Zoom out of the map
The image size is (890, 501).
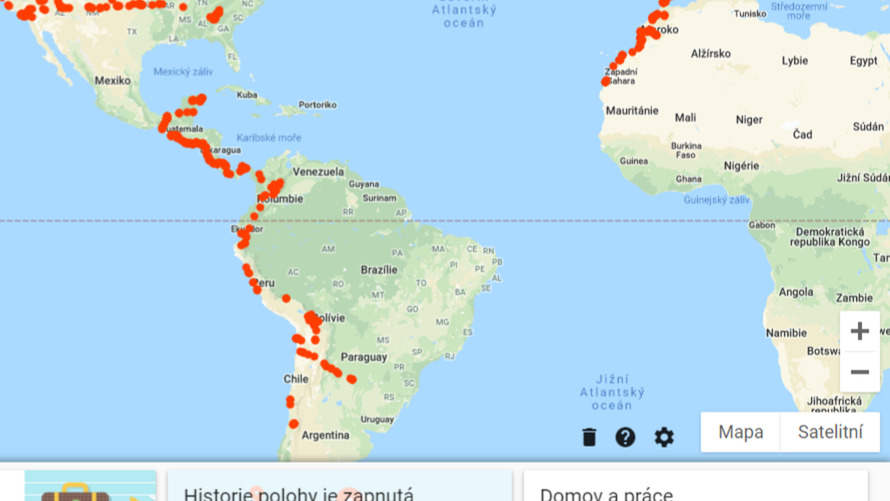point(859,372)
